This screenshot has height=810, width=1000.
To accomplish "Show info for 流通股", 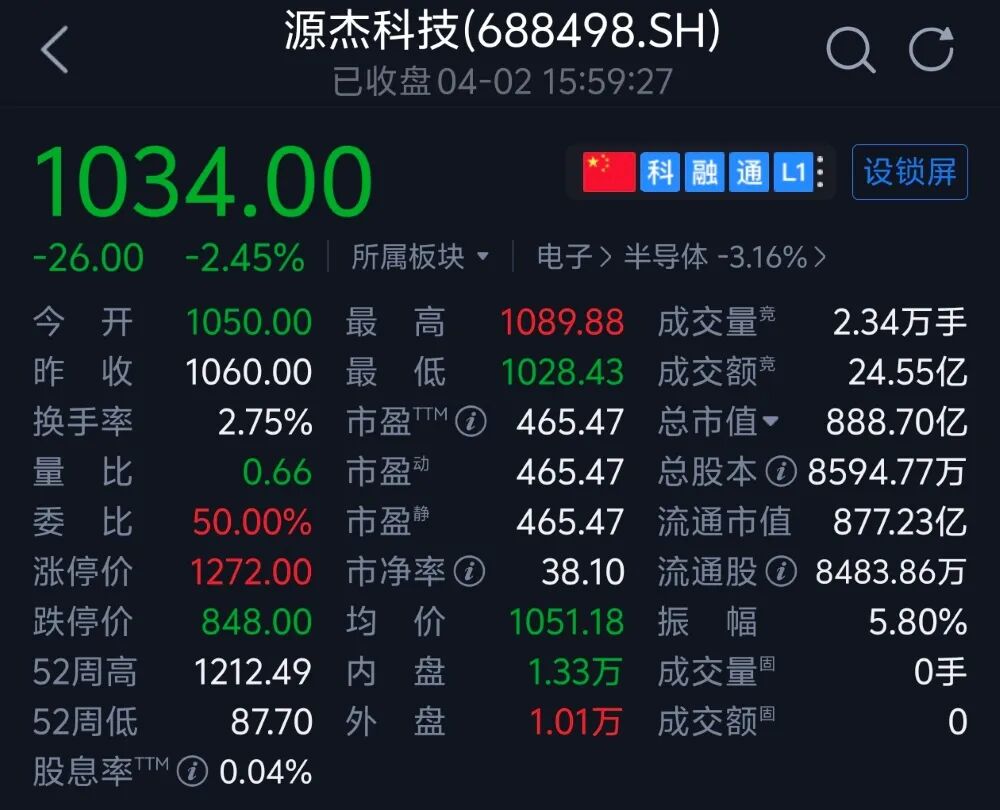I will pyautogui.click(x=781, y=572).
